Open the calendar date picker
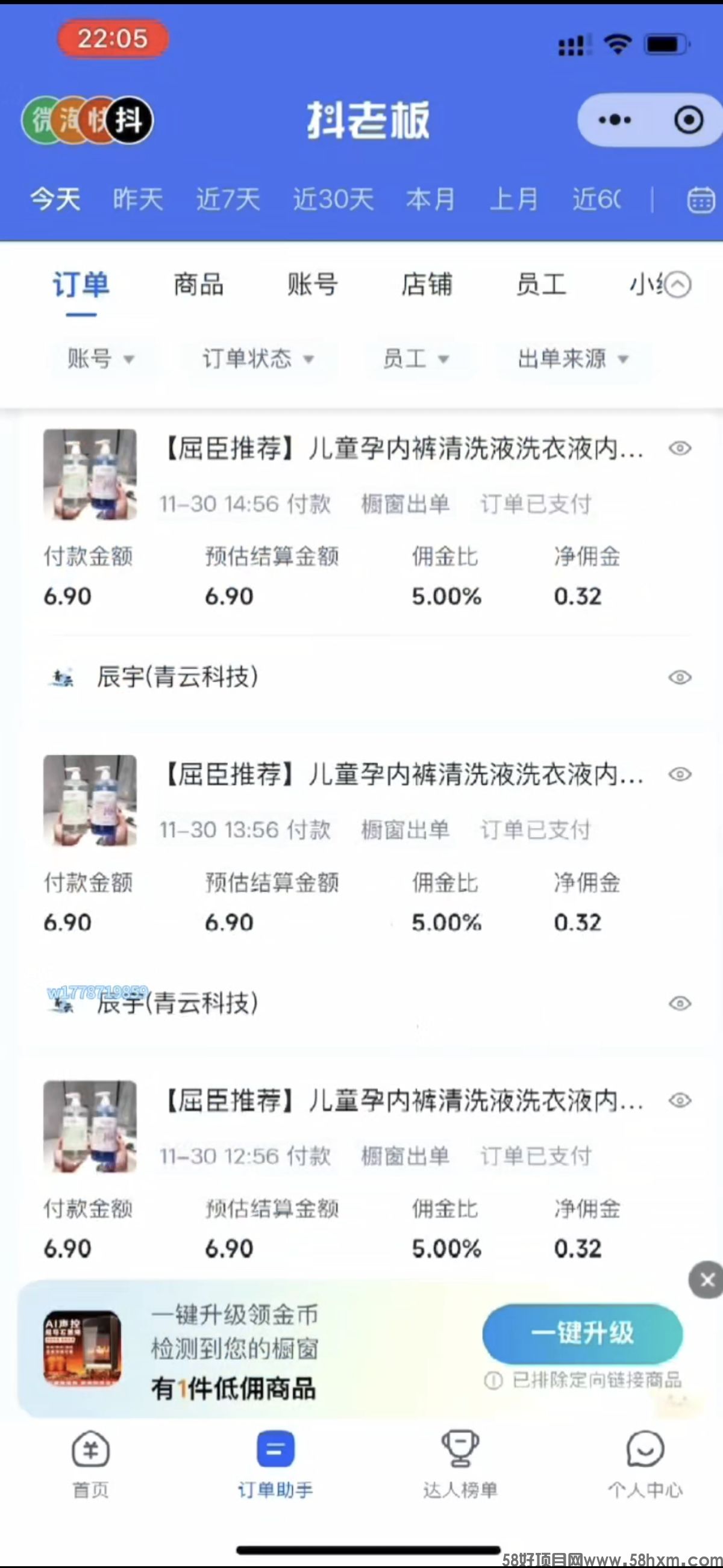The width and height of the screenshot is (723, 1568). point(701,200)
